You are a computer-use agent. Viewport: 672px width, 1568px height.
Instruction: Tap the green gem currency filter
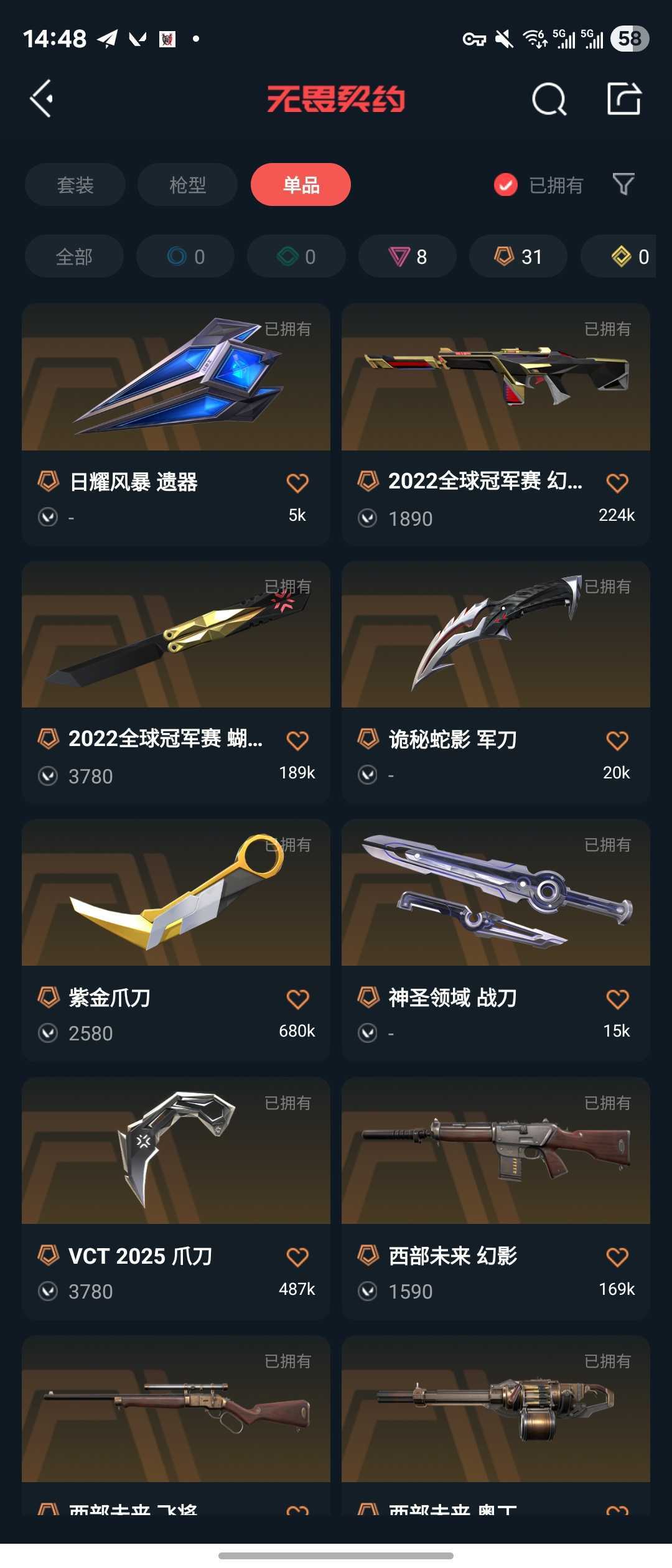[296, 256]
